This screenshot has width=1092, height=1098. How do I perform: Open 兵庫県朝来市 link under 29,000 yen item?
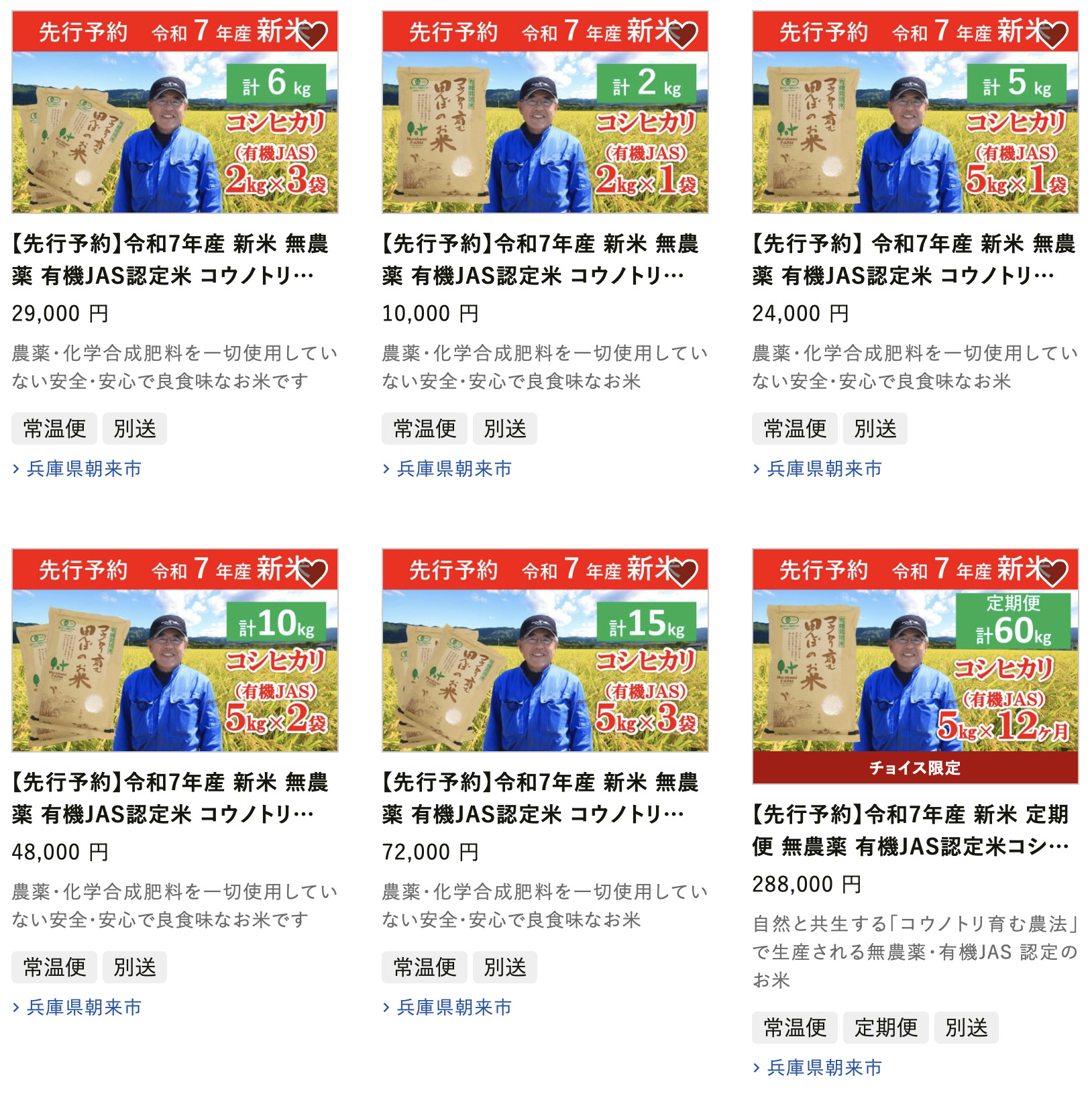pos(84,469)
